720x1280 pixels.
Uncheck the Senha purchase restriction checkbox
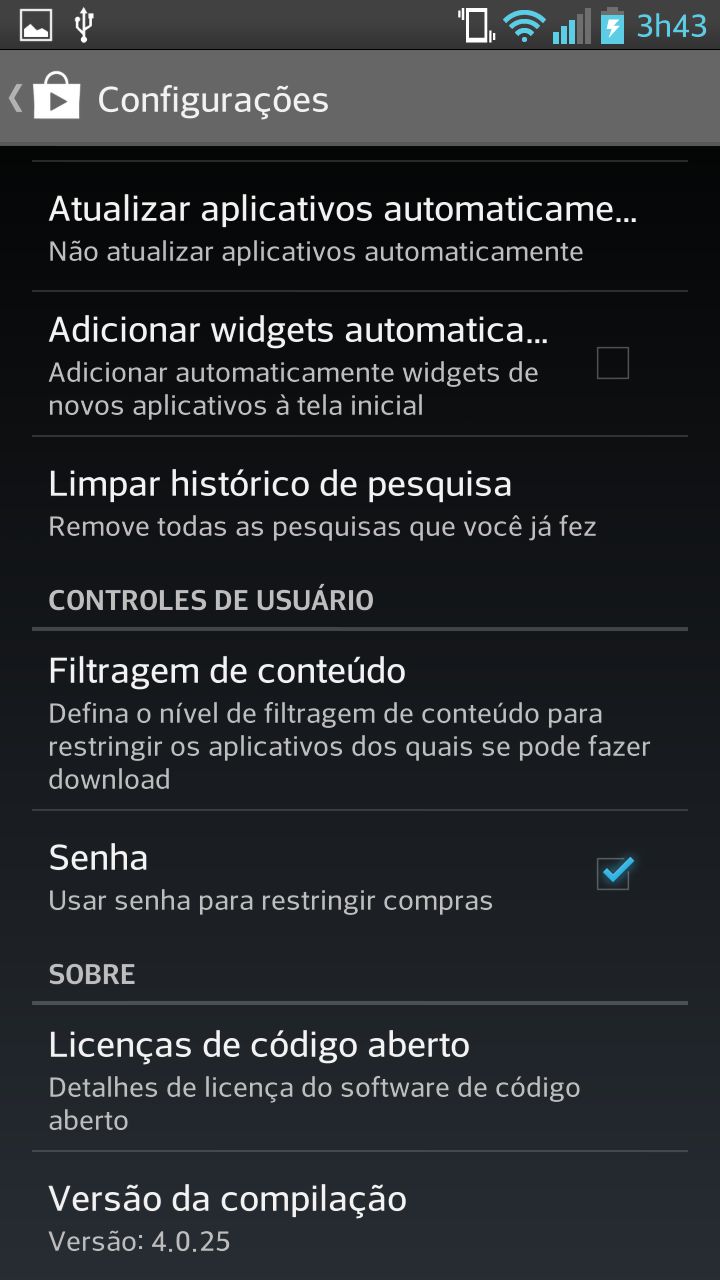pyautogui.click(x=613, y=873)
